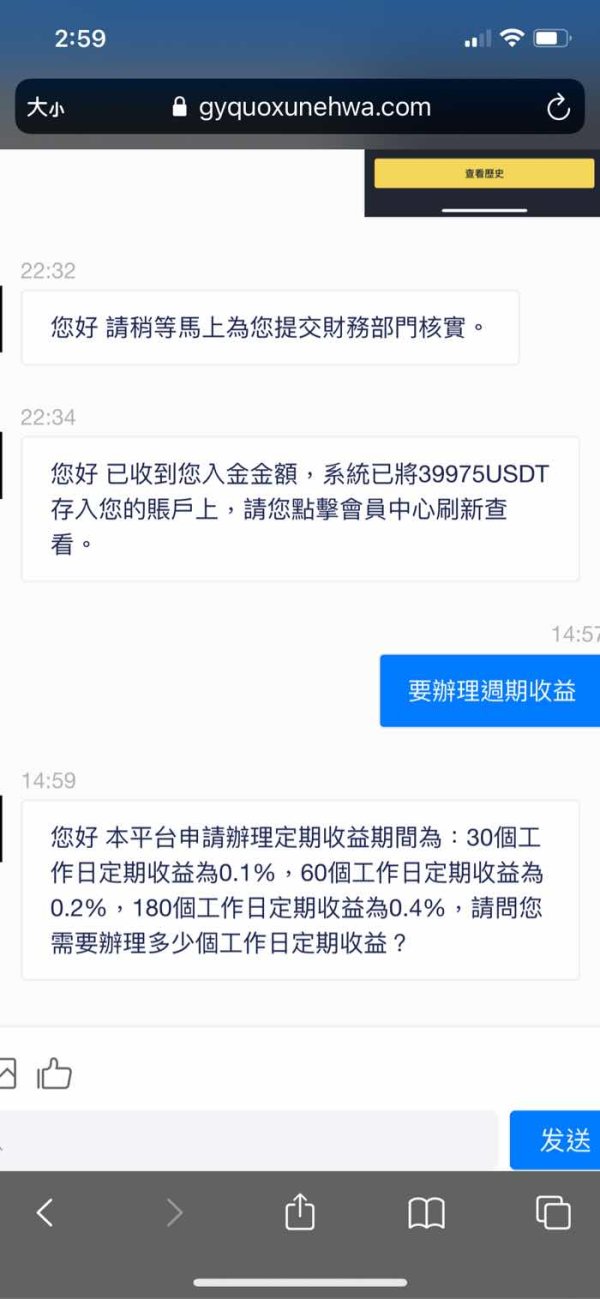Open the yellow 查看歷史 button

484,173
